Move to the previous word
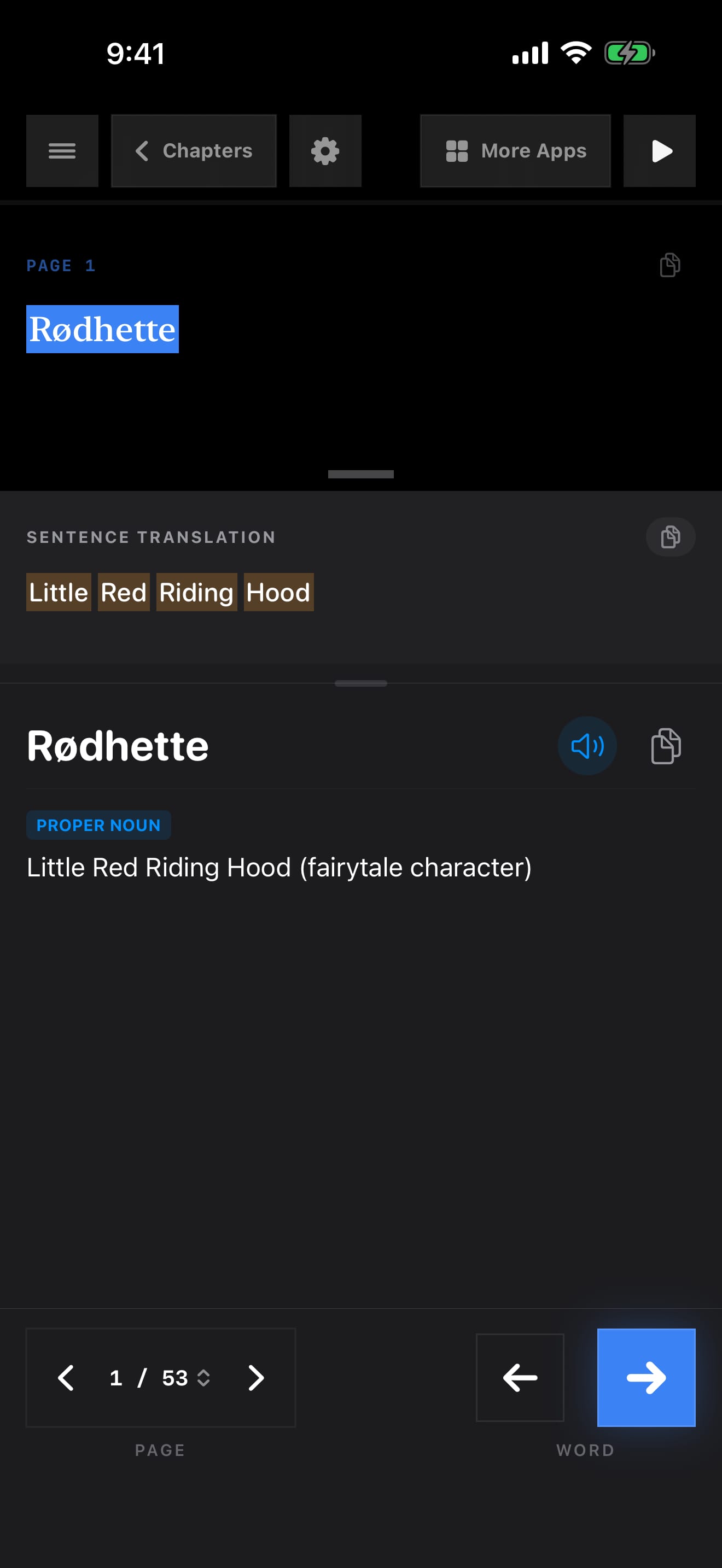 pyautogui.click(x=520, y=1378)
